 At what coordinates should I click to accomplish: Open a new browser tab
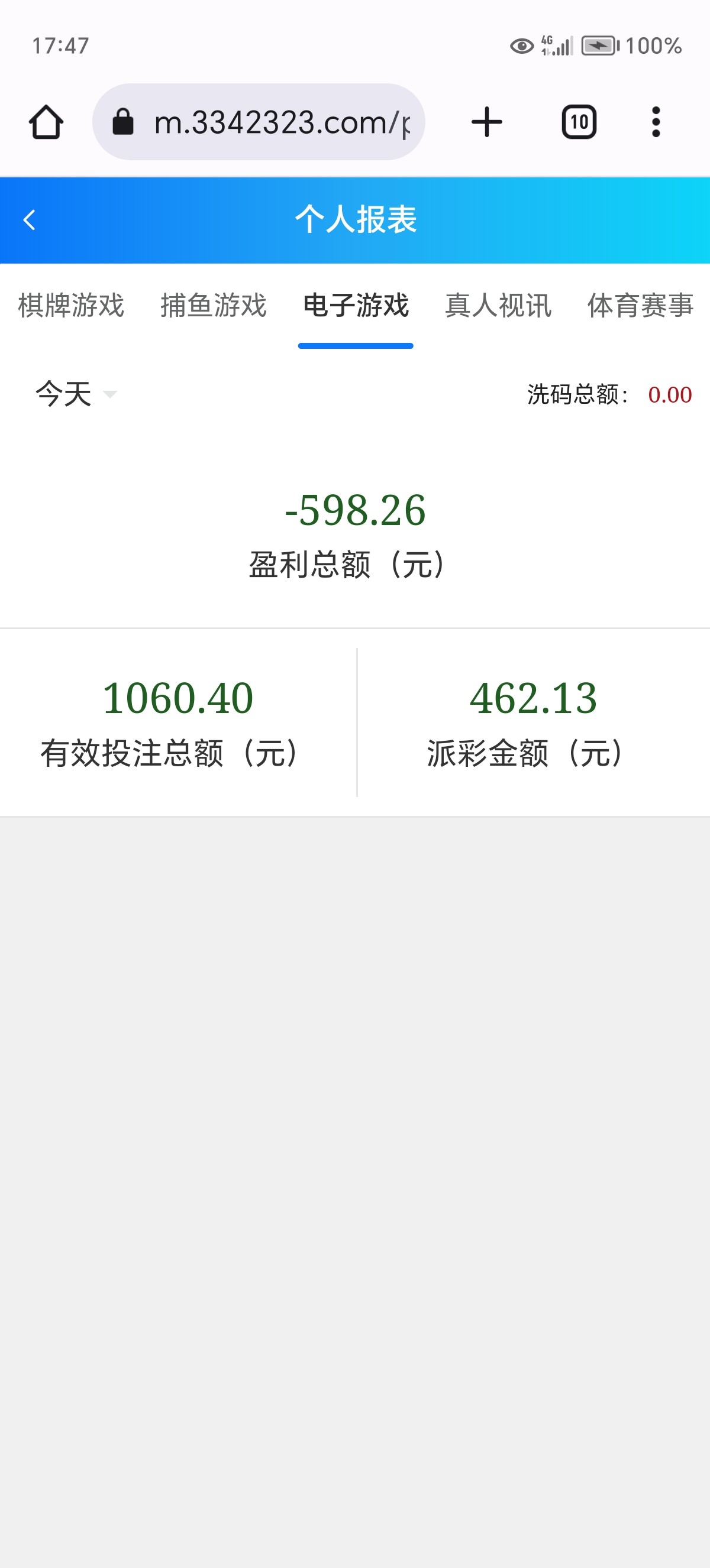(x=486, y=122)
